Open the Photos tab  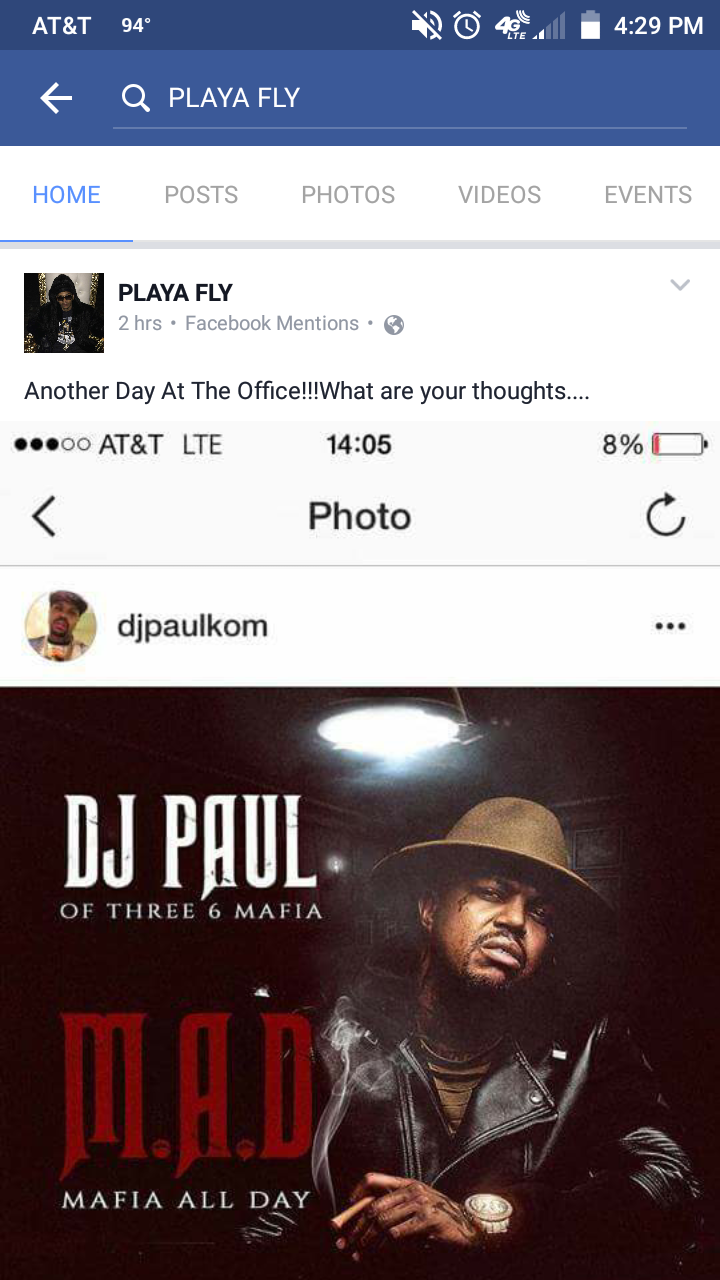[348, 195]
